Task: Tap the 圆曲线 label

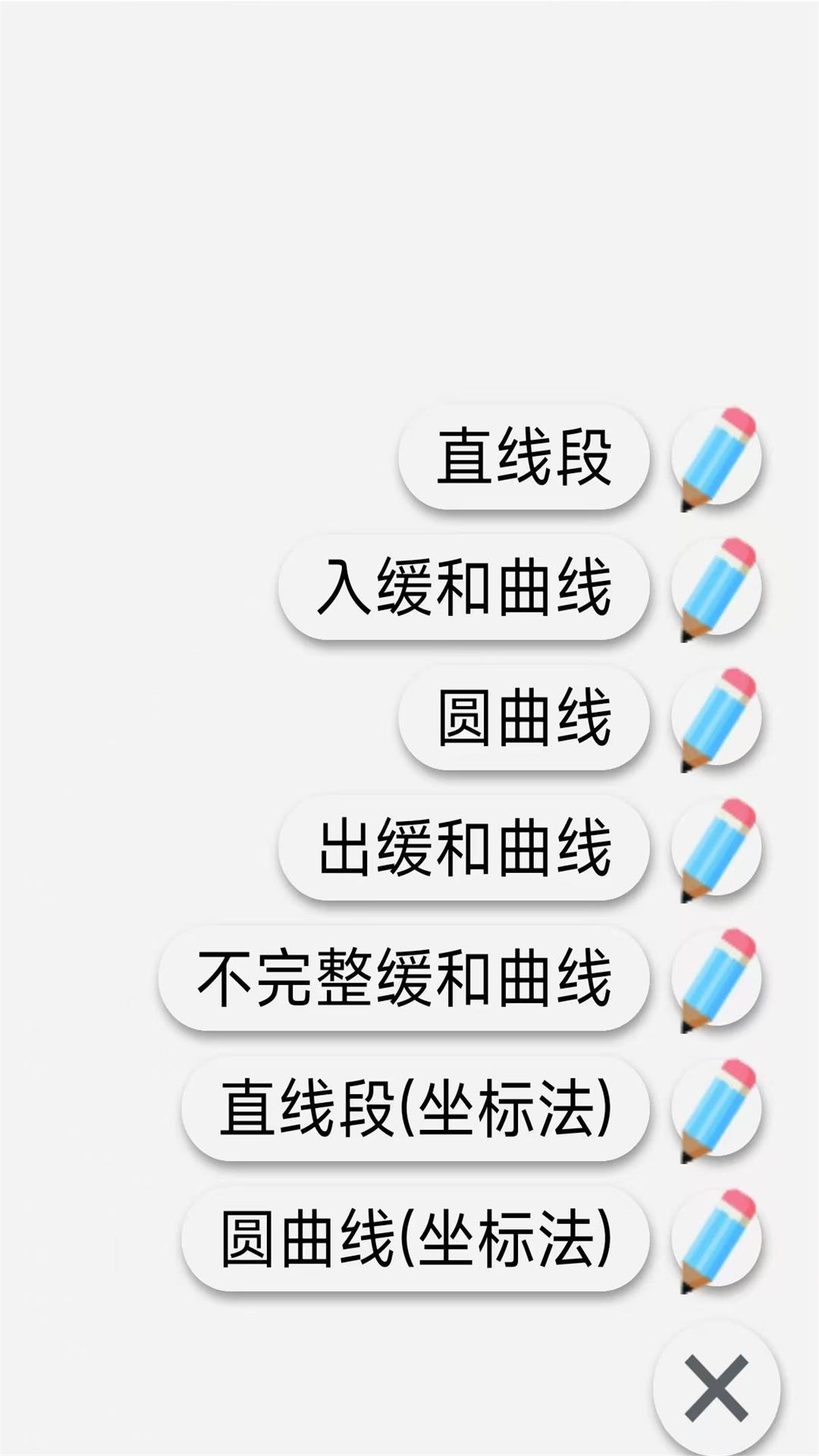Action: pos(523,717)
